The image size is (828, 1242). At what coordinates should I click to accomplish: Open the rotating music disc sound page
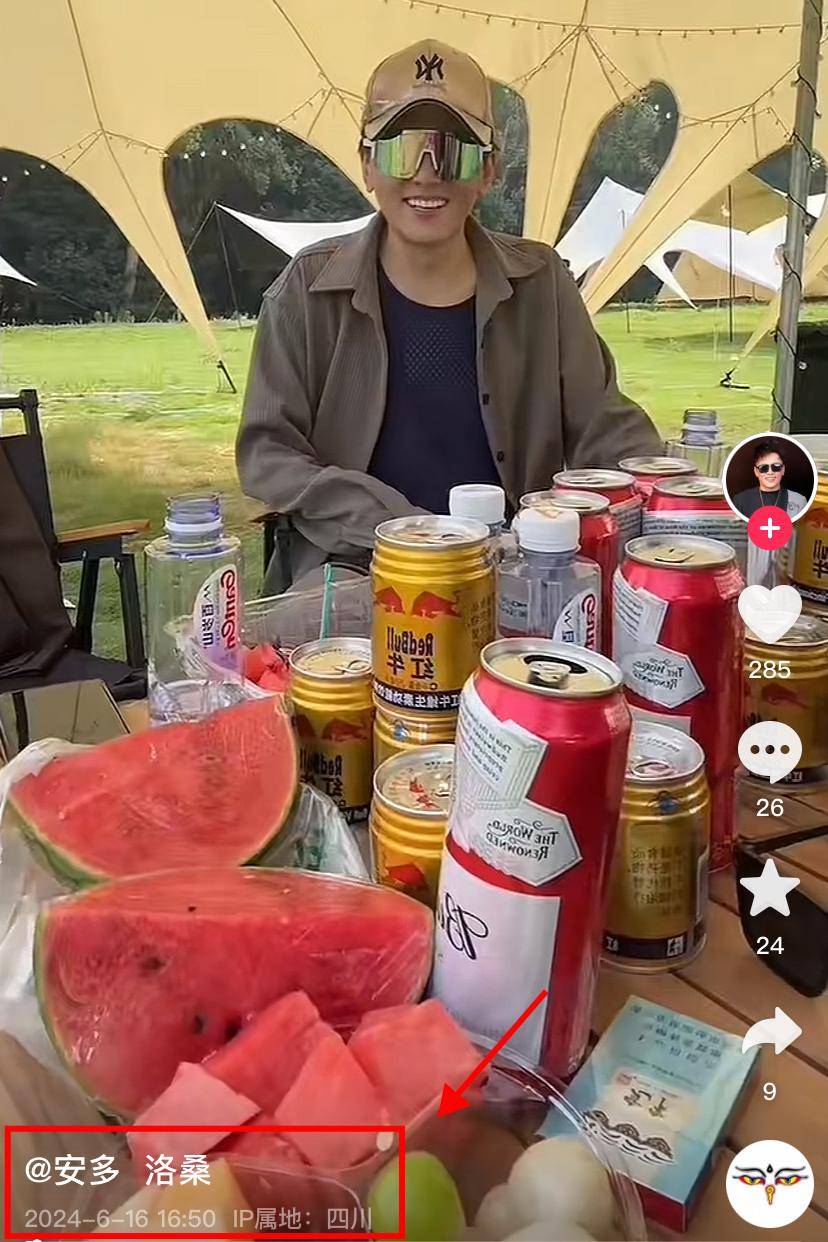click(769, 1183)
